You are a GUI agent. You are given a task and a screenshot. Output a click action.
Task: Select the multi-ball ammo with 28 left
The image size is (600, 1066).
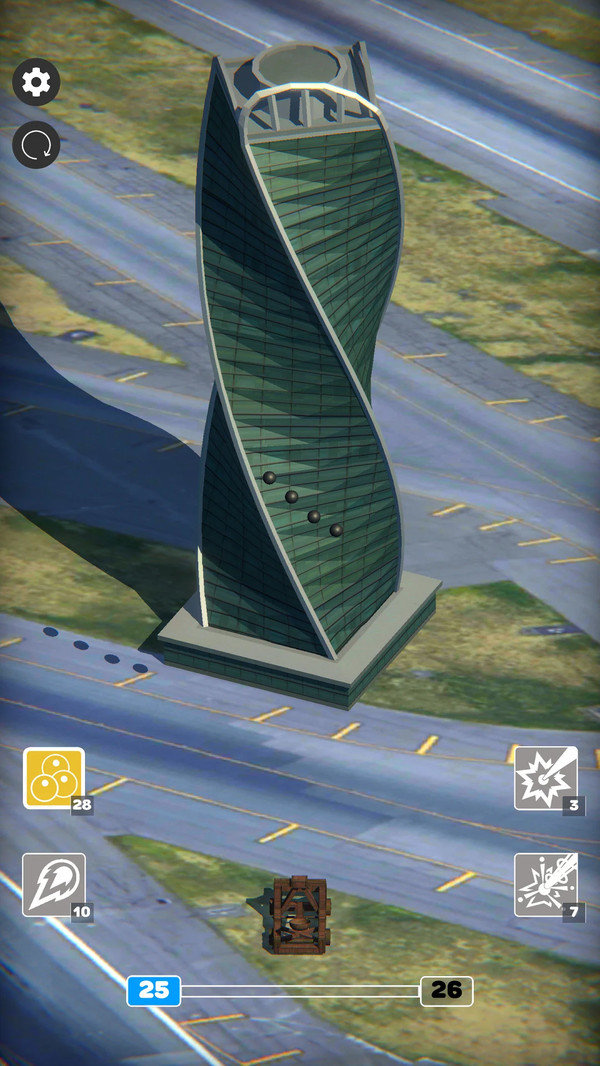tap(54, 778)
